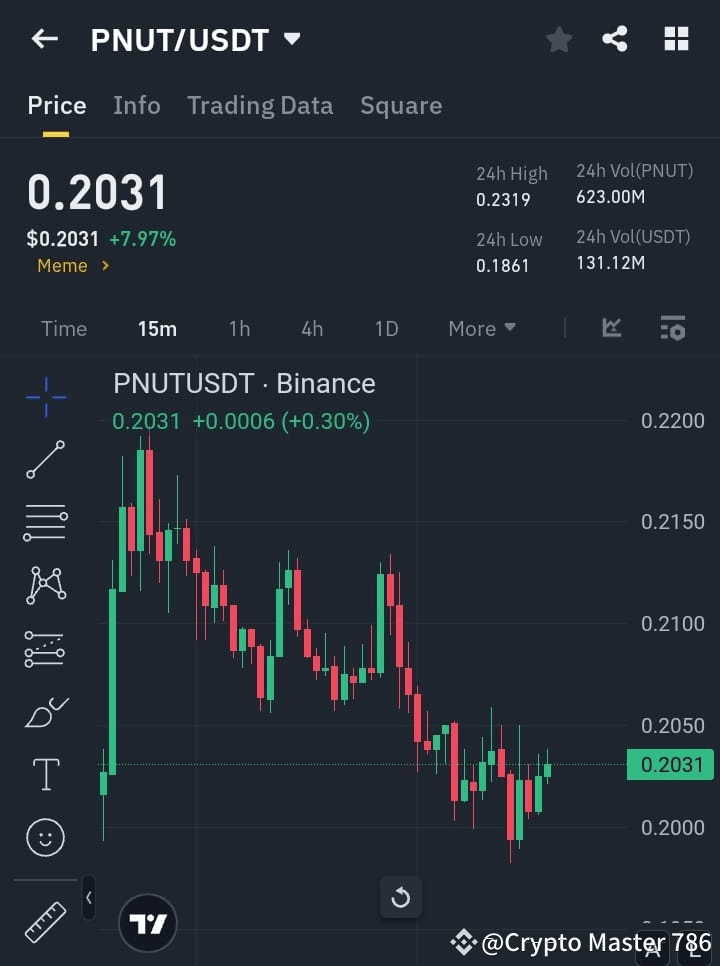Share the PNUT/USDT chart
This screenshot has width=720, height=966.
point(615,39)
